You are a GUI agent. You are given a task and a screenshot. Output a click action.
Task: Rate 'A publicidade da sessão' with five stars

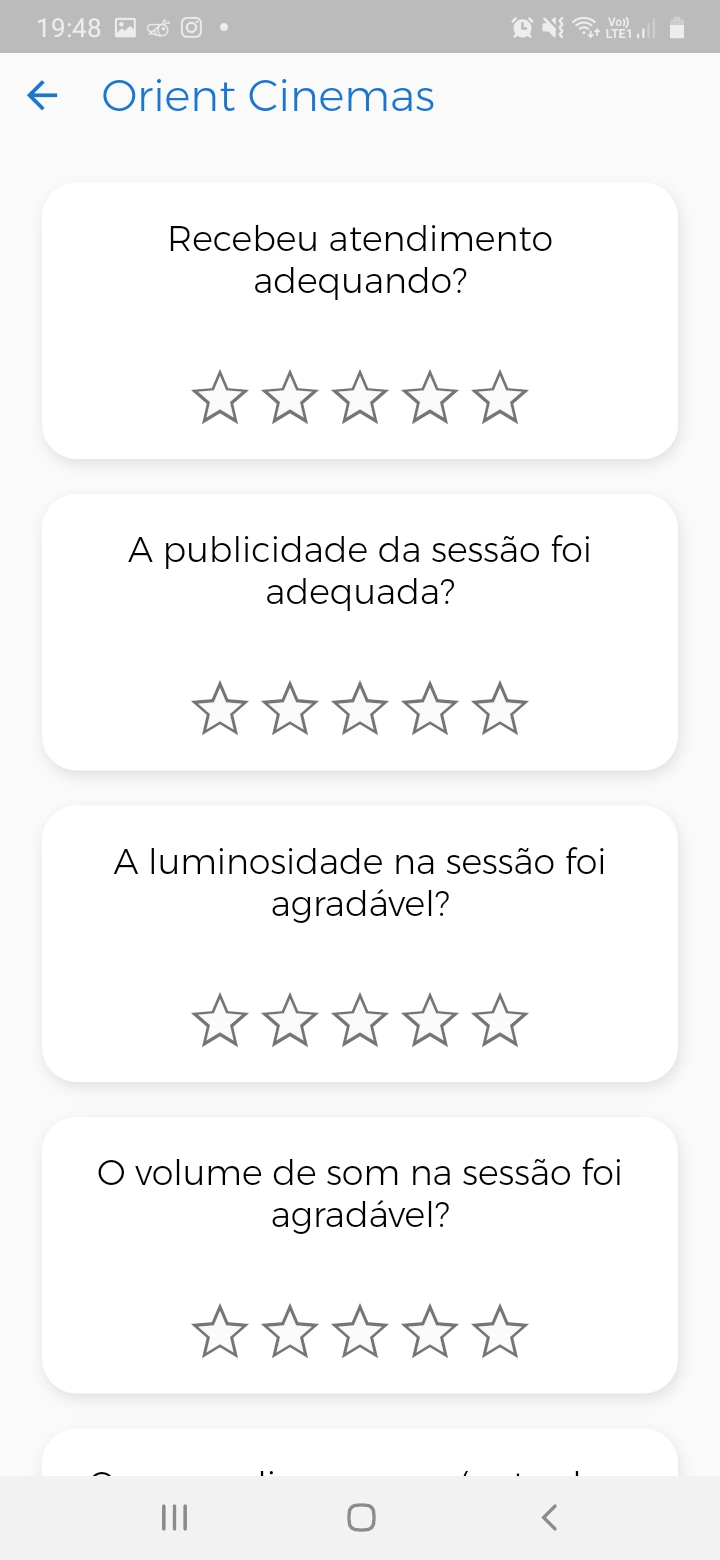tap(499, 709)
